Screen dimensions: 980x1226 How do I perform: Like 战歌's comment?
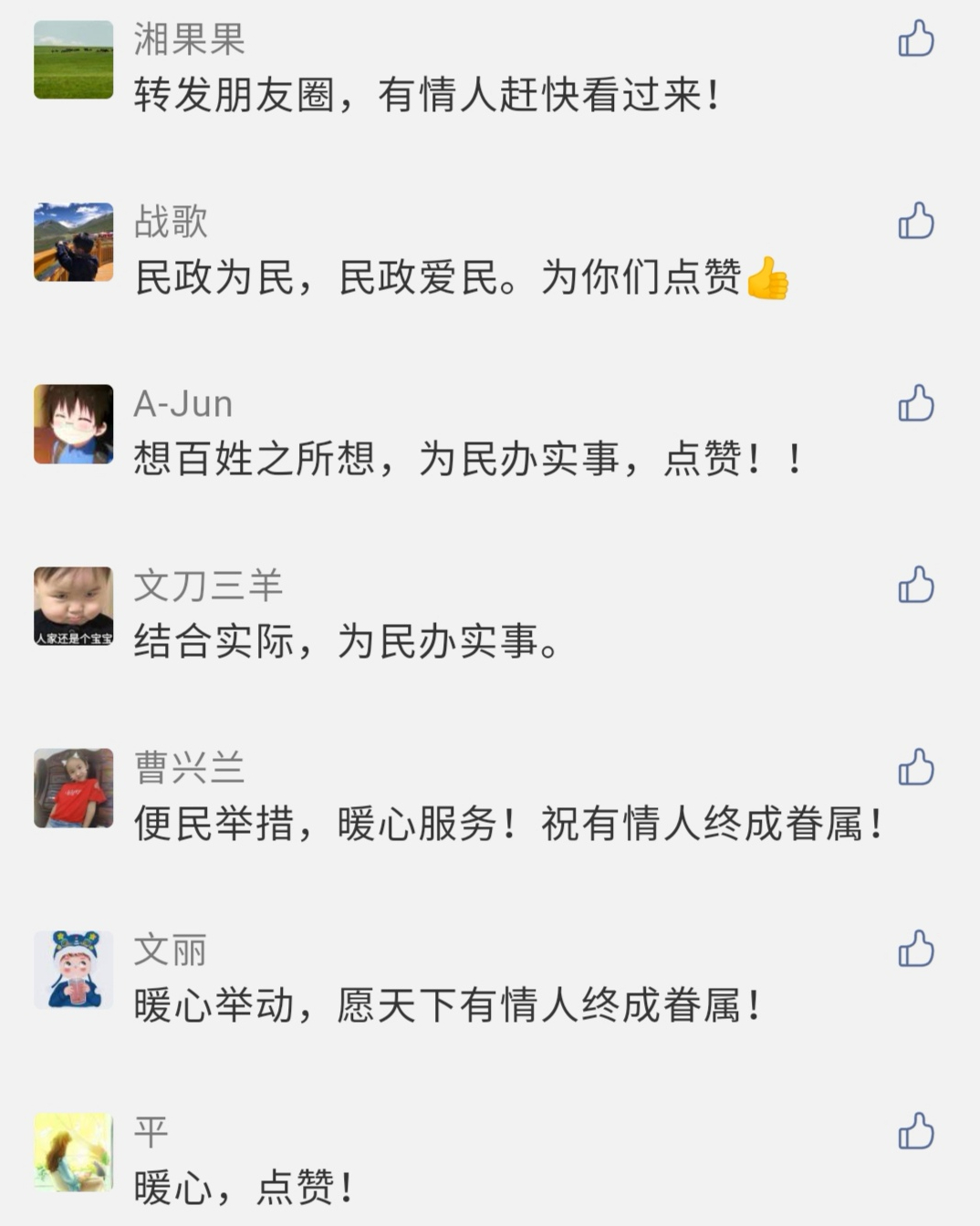point(916,221)
